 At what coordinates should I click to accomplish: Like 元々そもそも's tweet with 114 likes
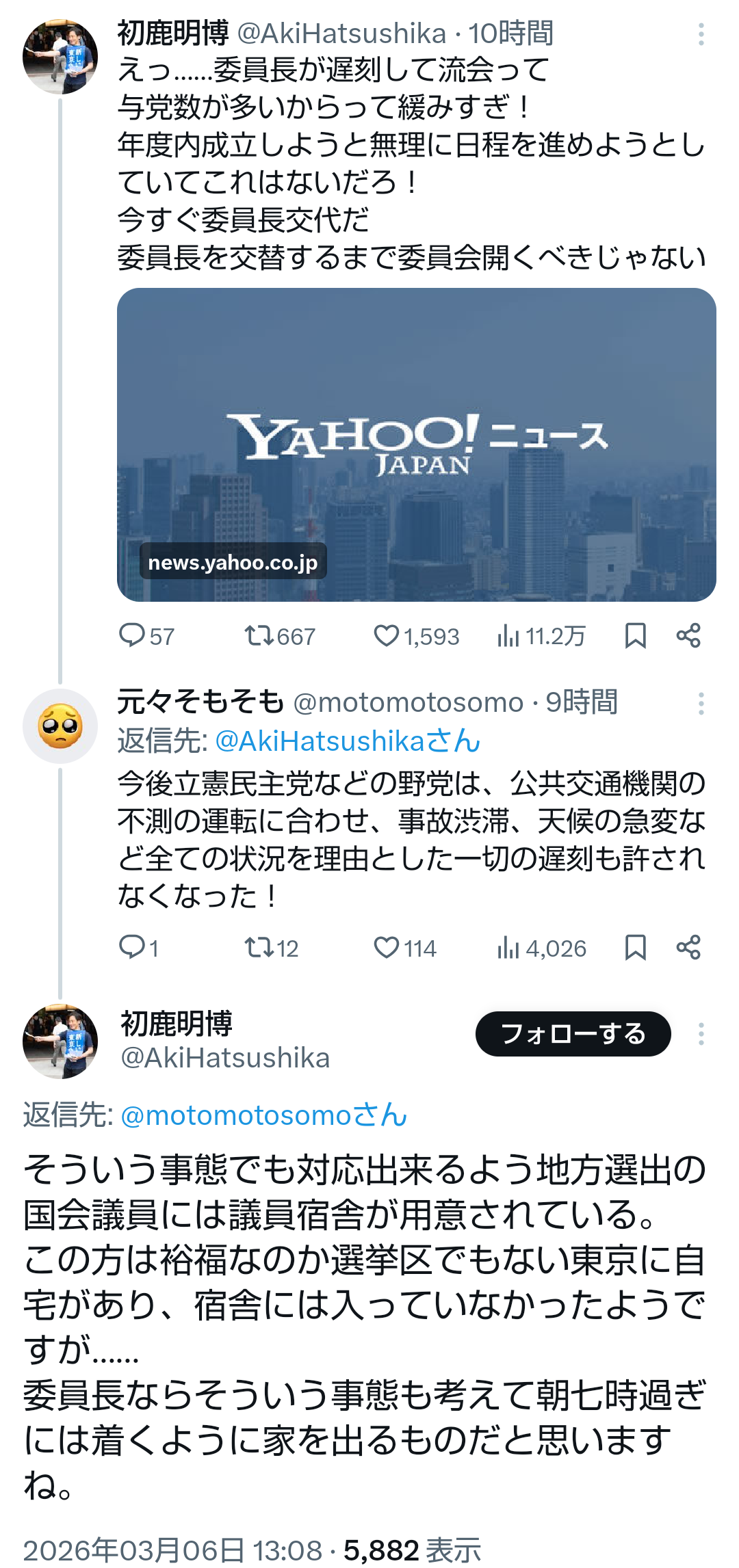386,947
